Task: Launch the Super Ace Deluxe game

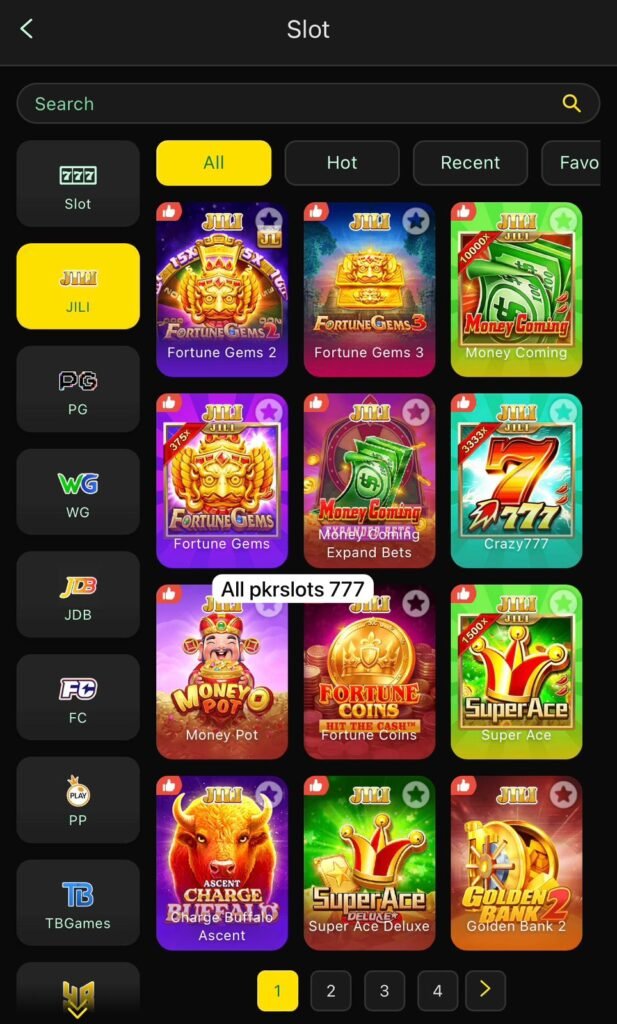Action: tap(369, 863)
